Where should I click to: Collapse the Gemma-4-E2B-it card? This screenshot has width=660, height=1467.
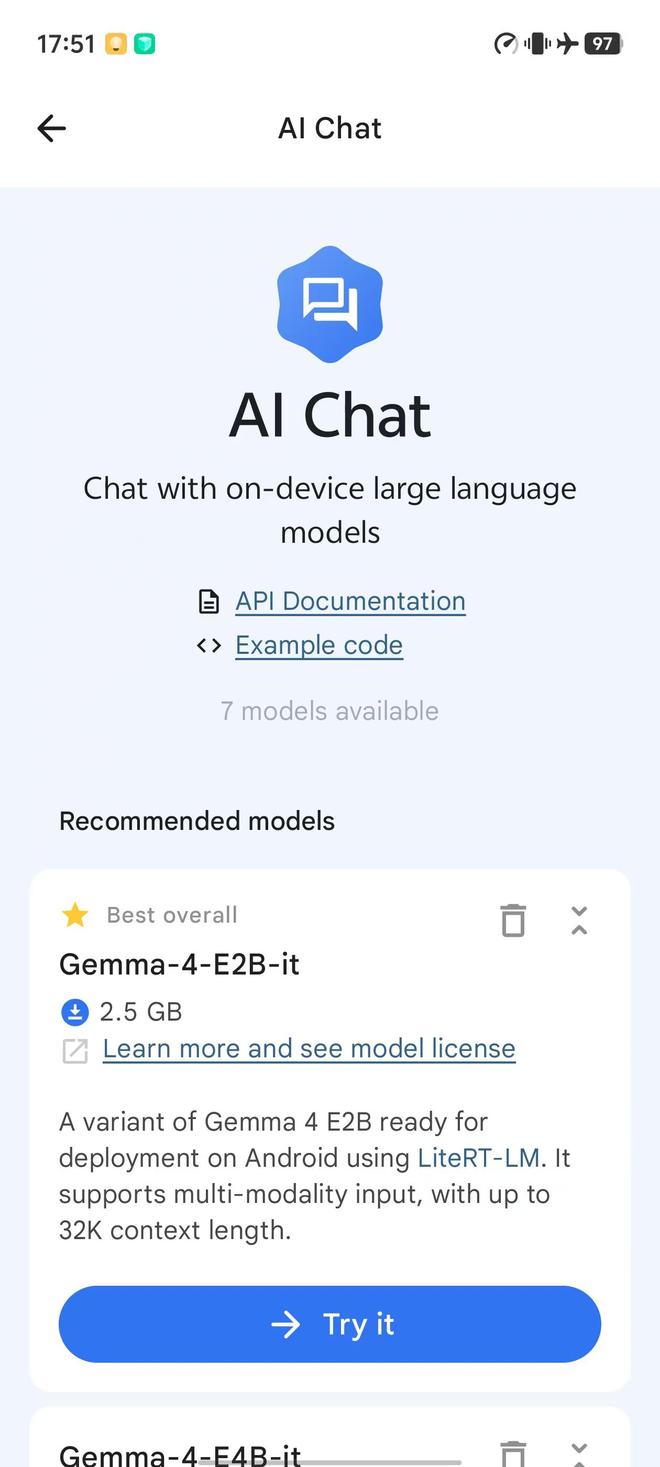(x=579, y=920)
